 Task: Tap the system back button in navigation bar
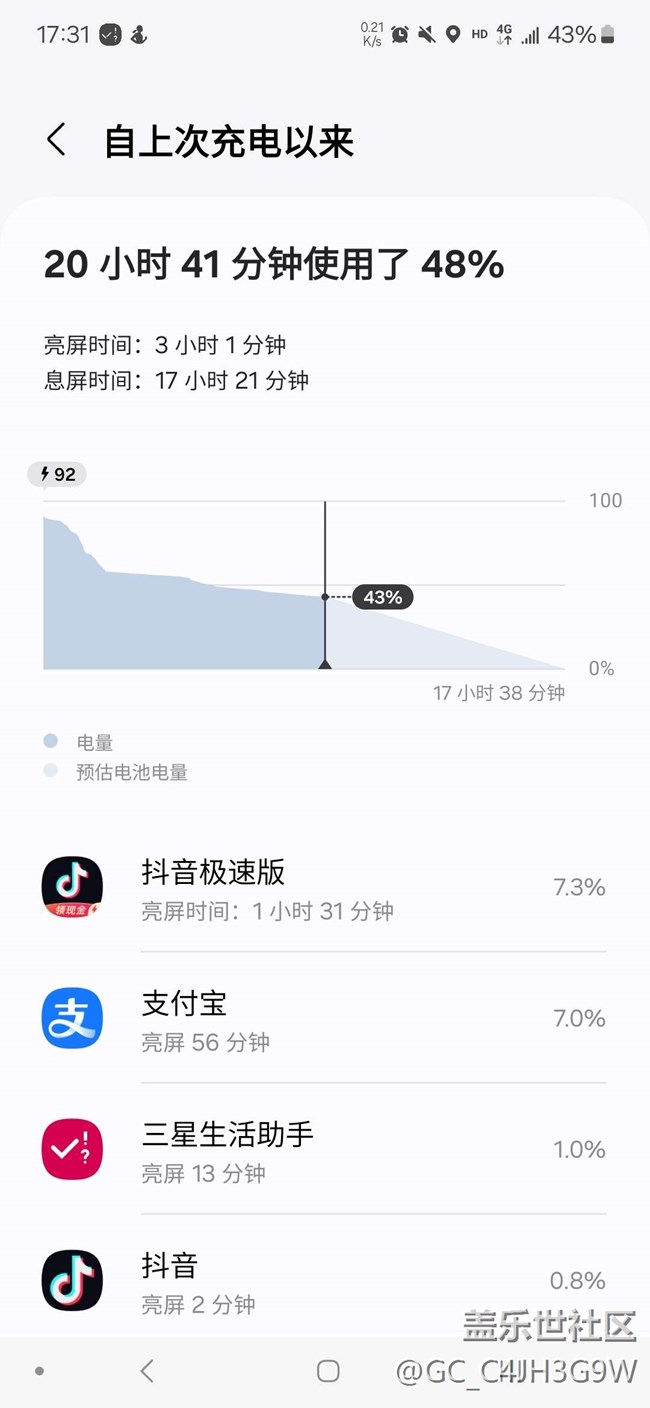(147, 1371)
